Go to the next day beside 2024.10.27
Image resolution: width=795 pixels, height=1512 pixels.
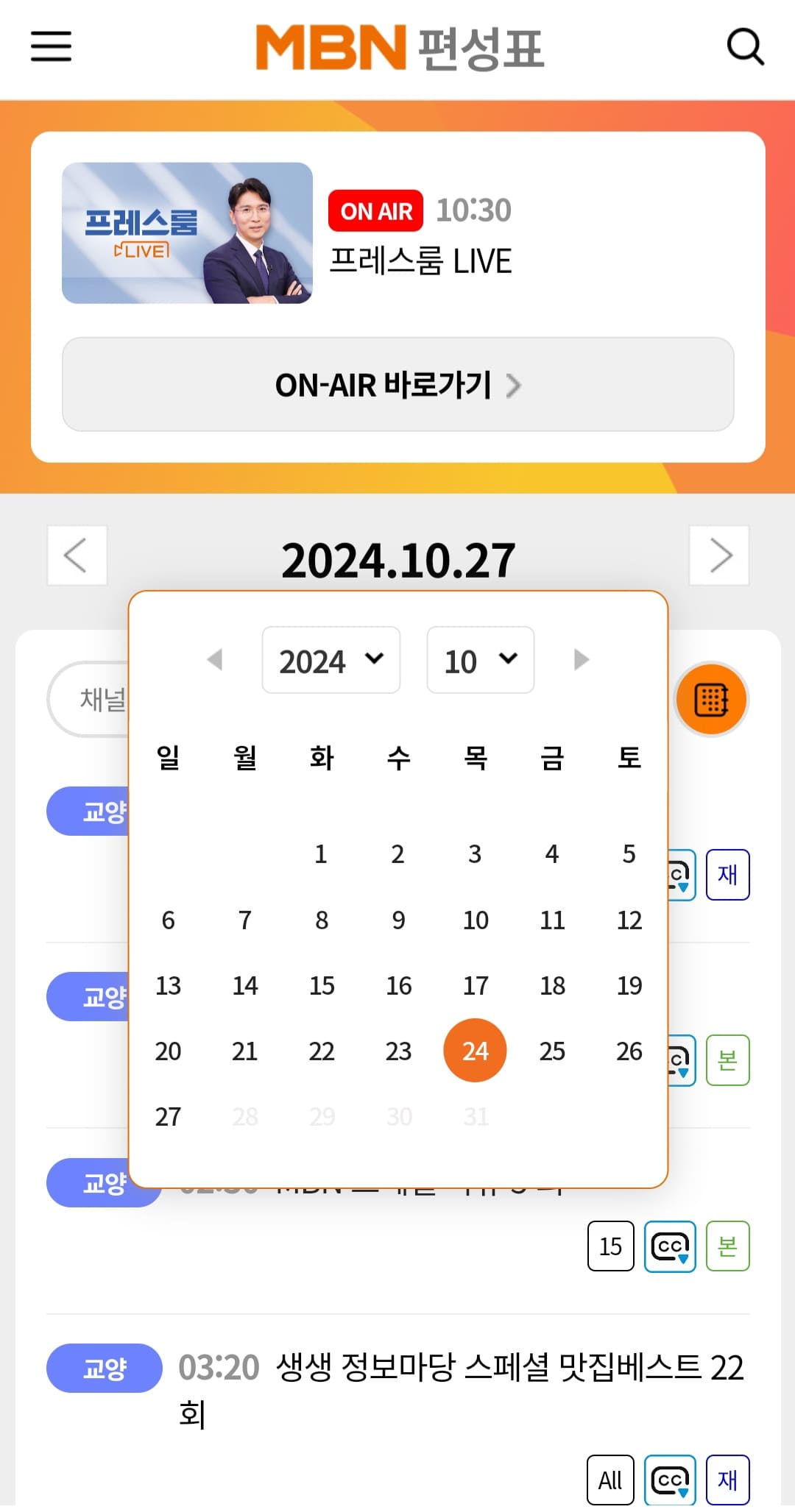719,556
